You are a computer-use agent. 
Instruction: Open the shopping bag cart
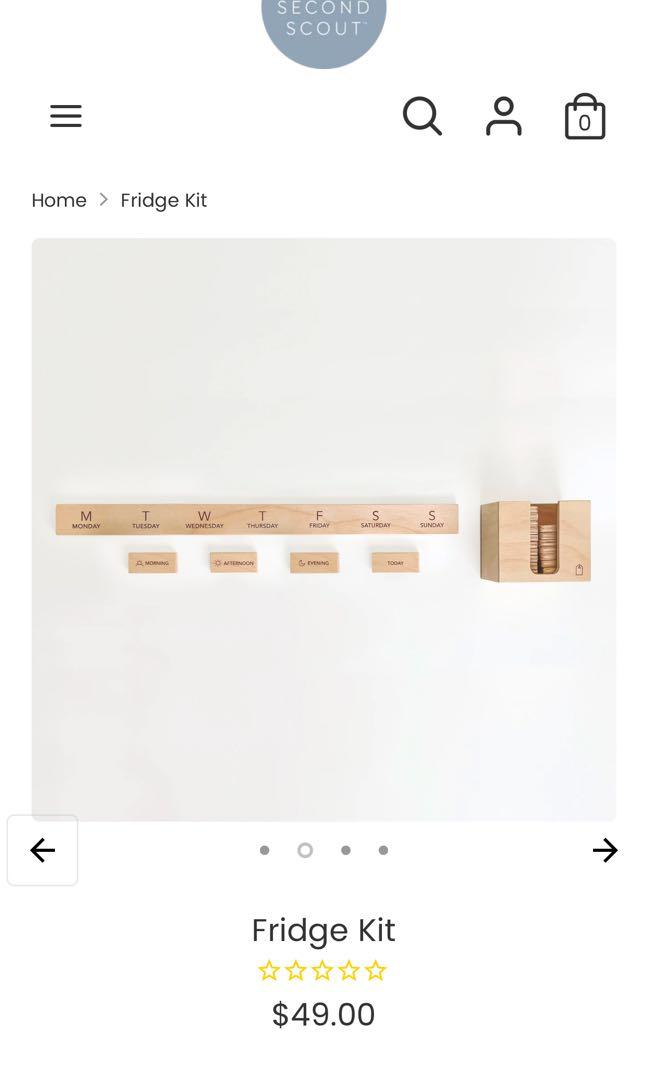[585, 117]
